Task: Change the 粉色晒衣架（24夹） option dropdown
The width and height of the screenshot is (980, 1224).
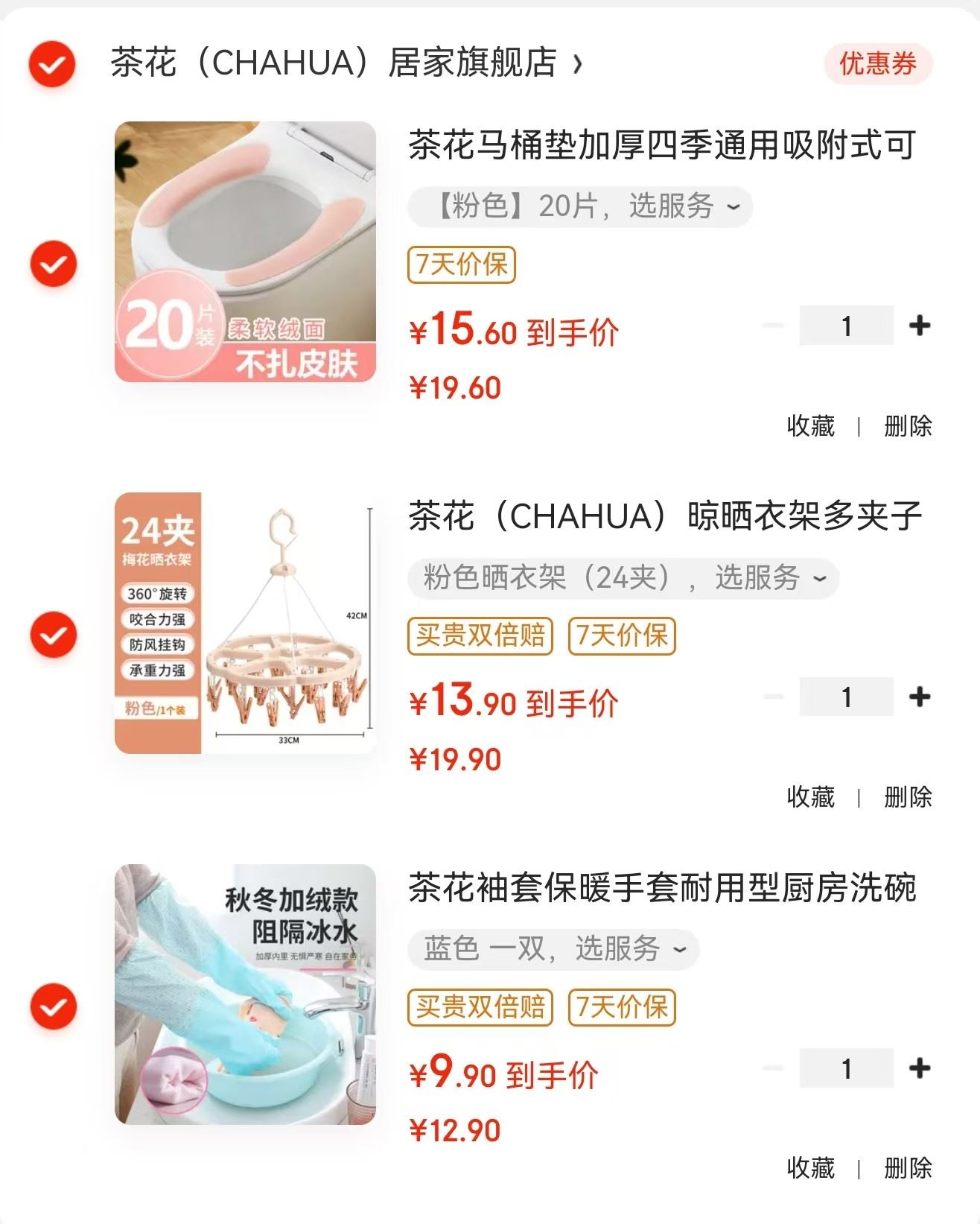Action: (x=623, y=578)
